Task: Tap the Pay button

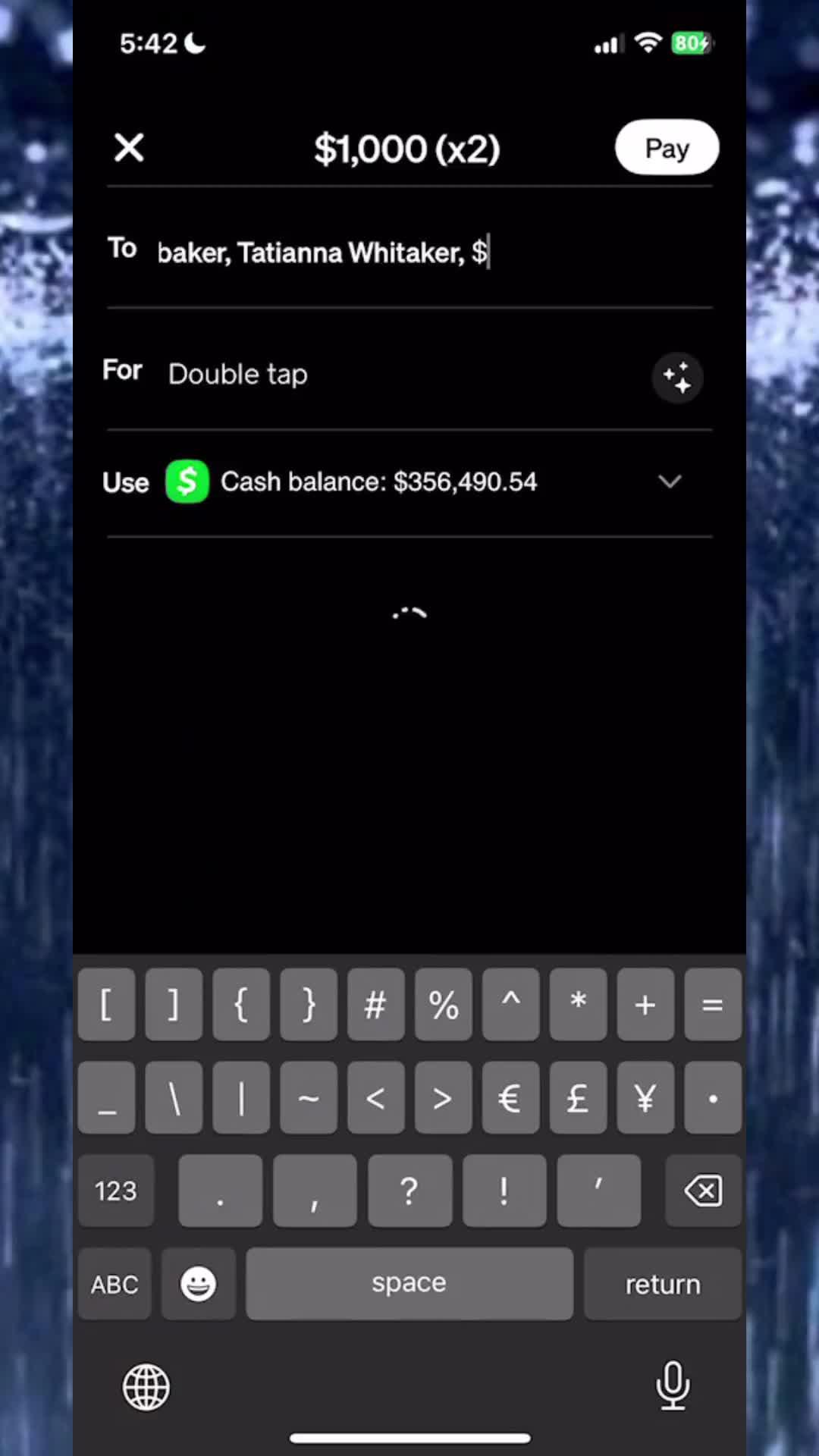Action: point(667,147)
